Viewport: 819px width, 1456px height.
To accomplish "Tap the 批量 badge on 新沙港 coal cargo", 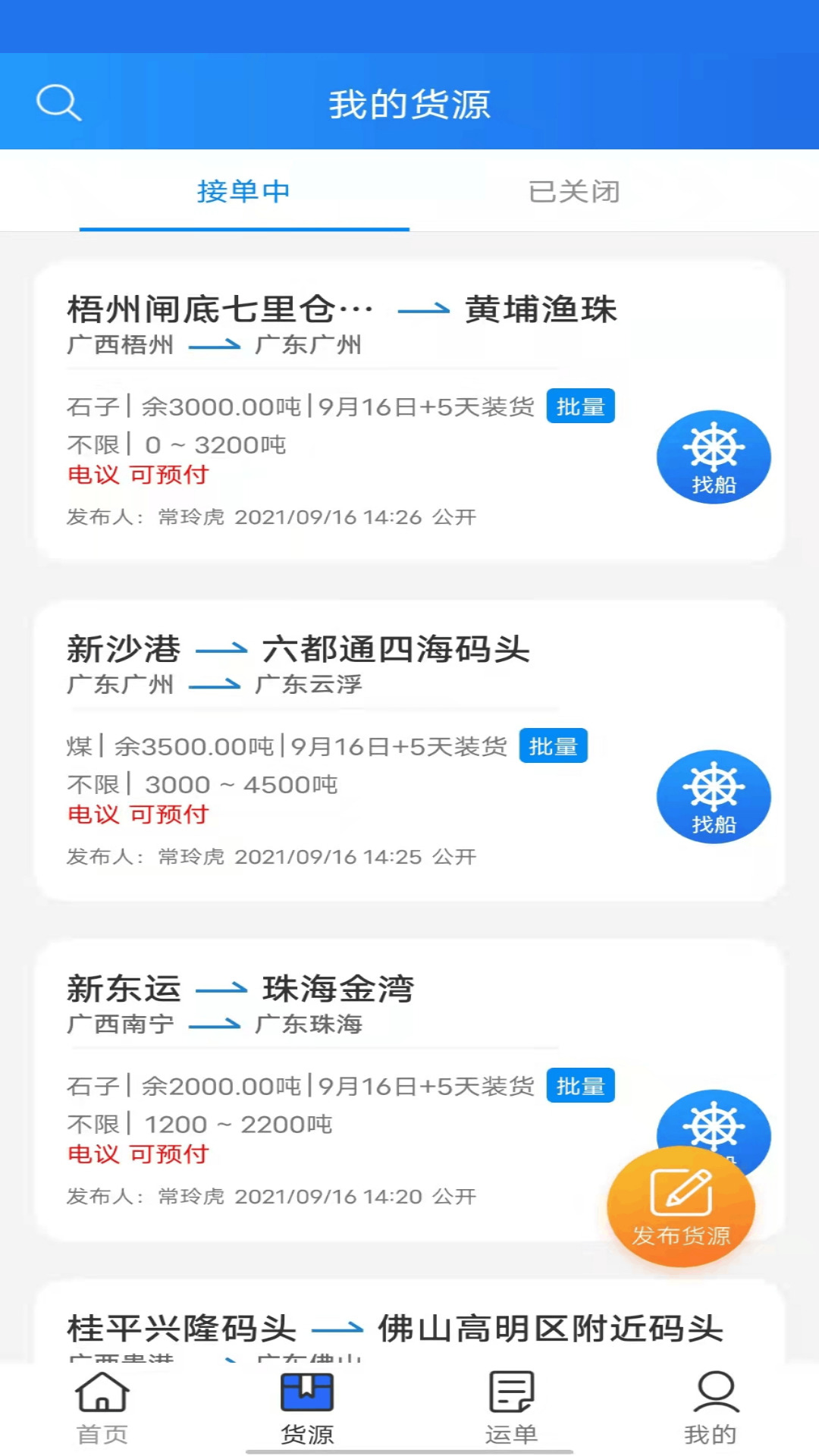I will tap(554, 746).
